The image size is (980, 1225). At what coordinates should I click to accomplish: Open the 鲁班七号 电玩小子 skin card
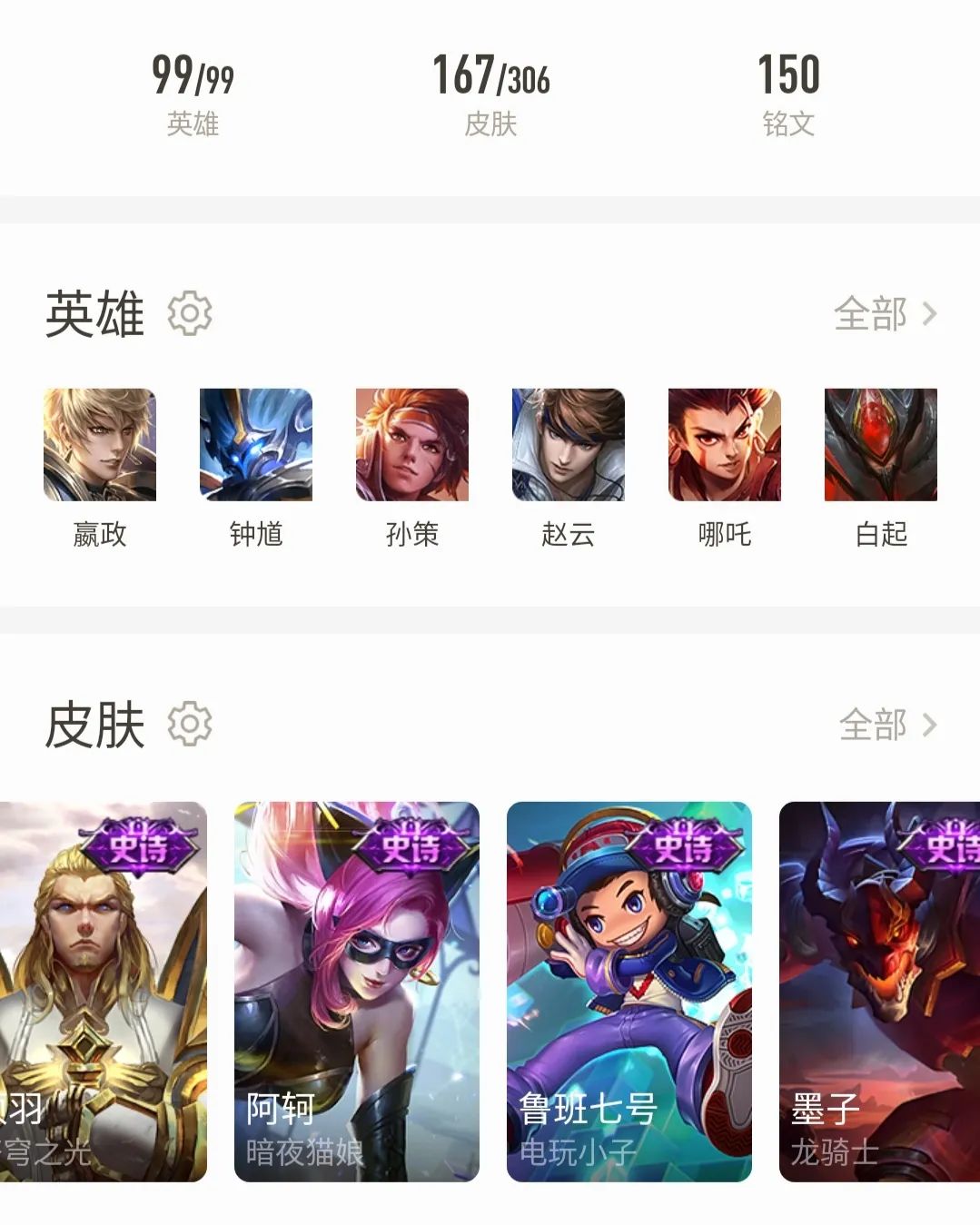coord(629,992)
